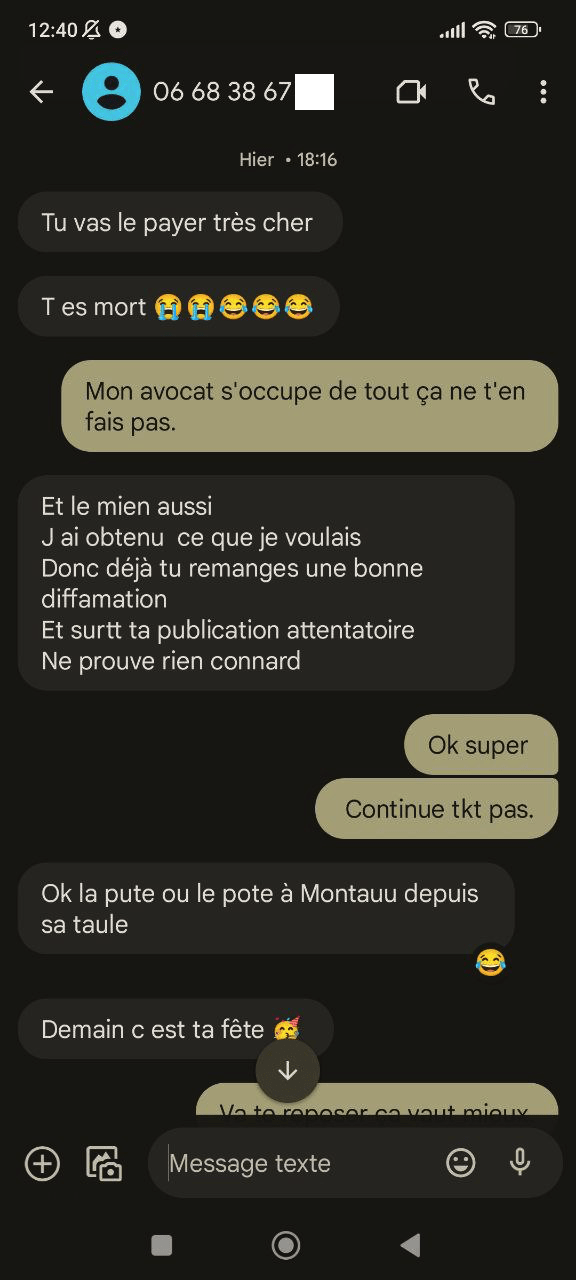Open contact details via the avatar

111,92
